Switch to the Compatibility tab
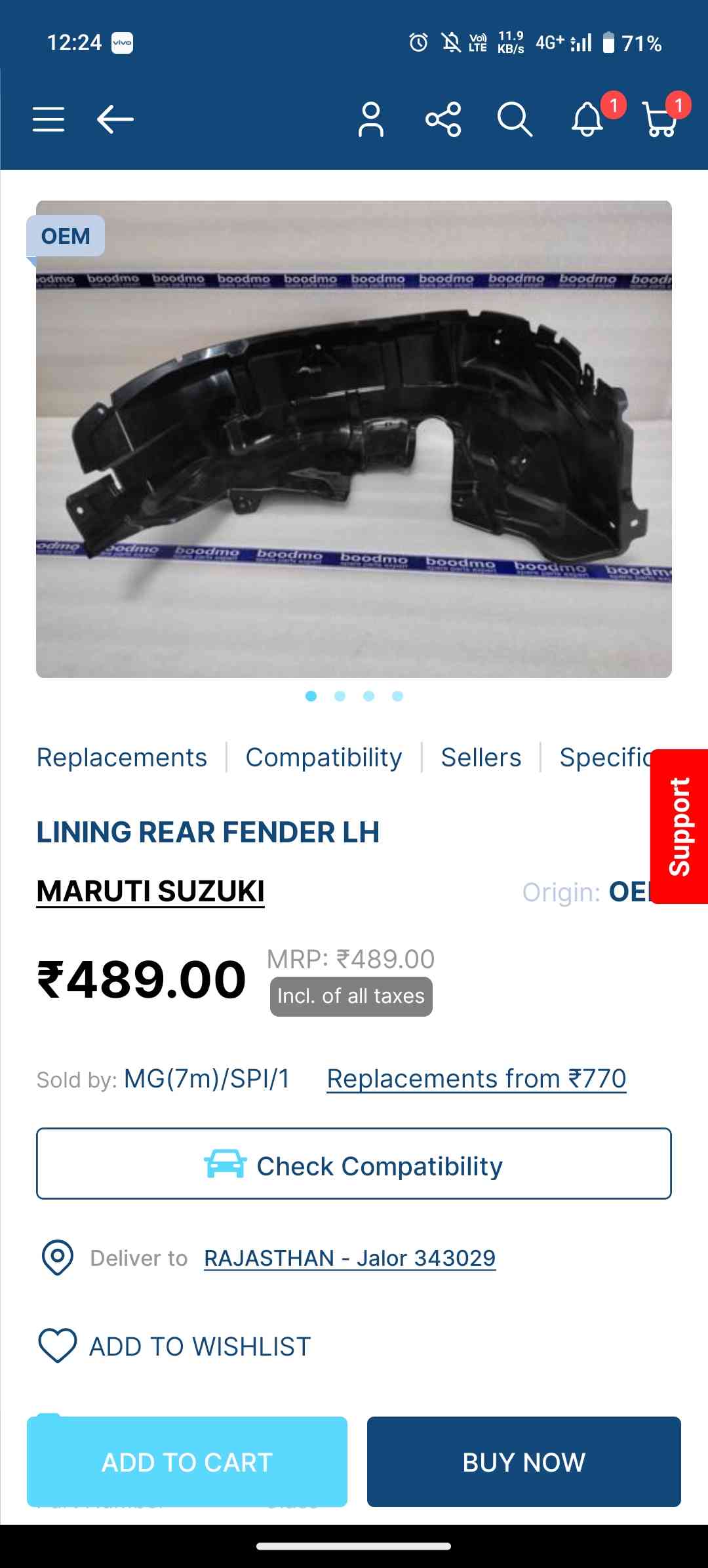This screenshot has width=708, height=1568. [324, 758]
